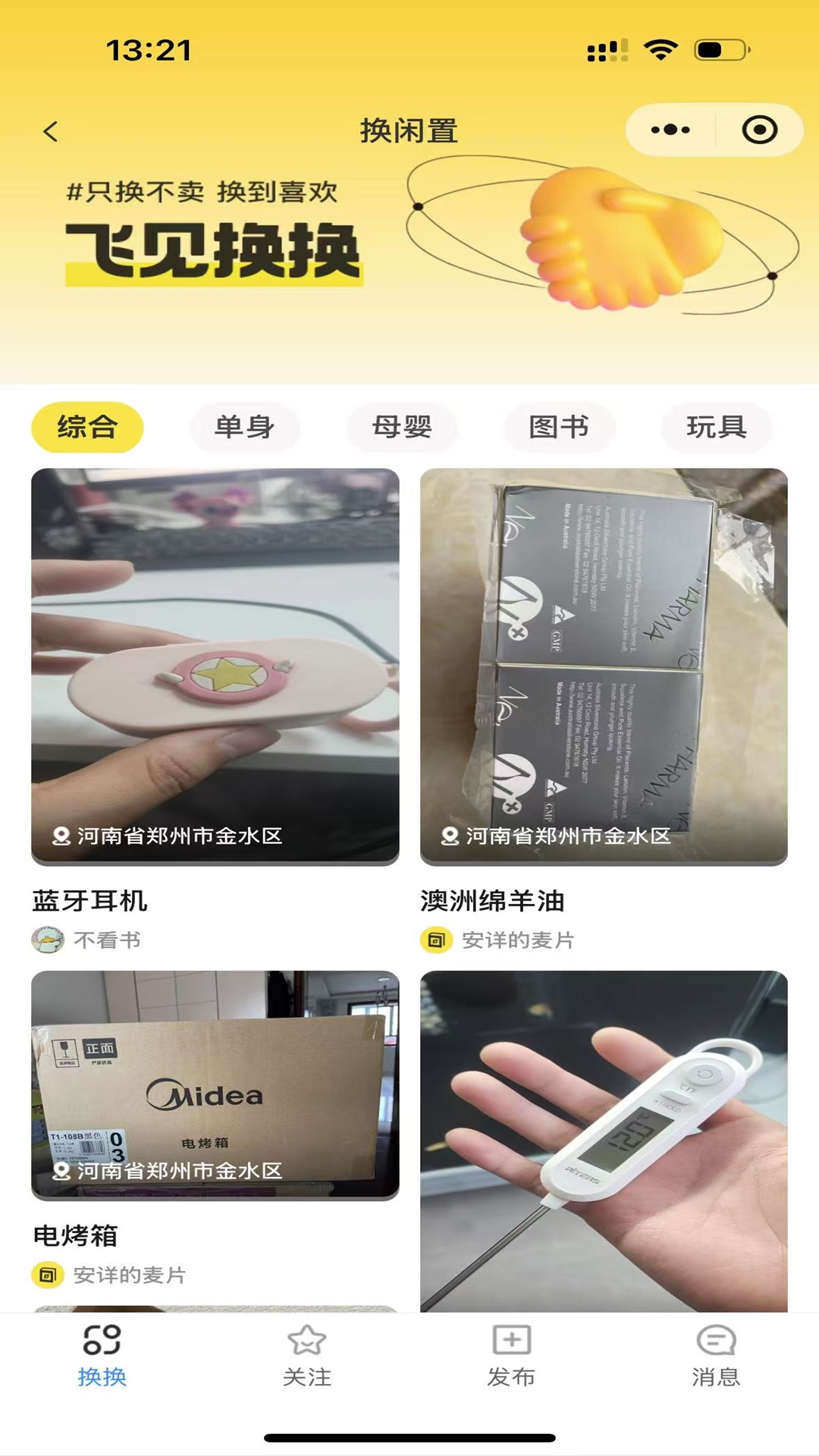
Task: Switch to the 母婴 category tab
Action: [x=403, y=428]
